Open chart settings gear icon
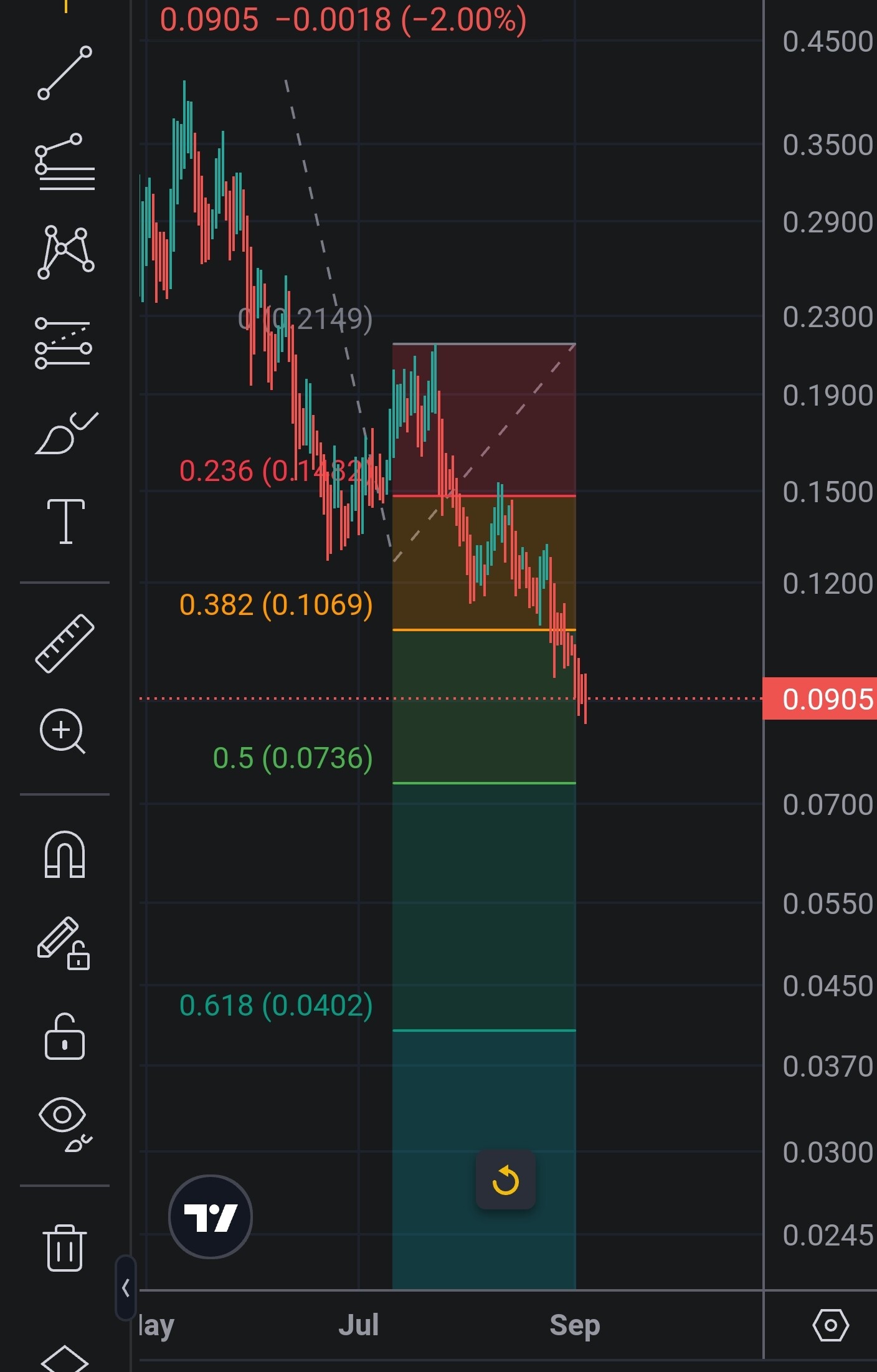The height and width of the screenshot is (1372, 877). [830, 1325]
